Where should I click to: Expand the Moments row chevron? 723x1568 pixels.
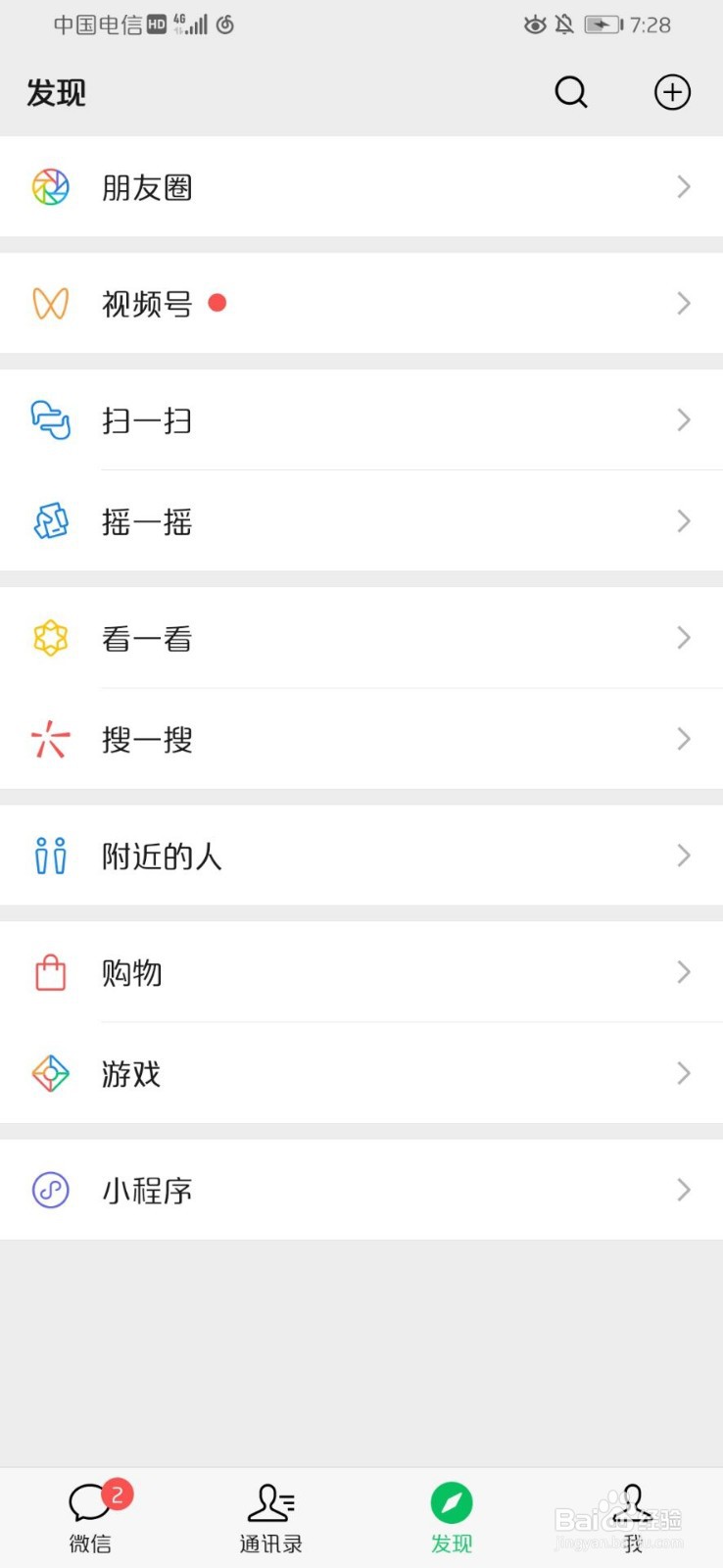coord(684,186)
